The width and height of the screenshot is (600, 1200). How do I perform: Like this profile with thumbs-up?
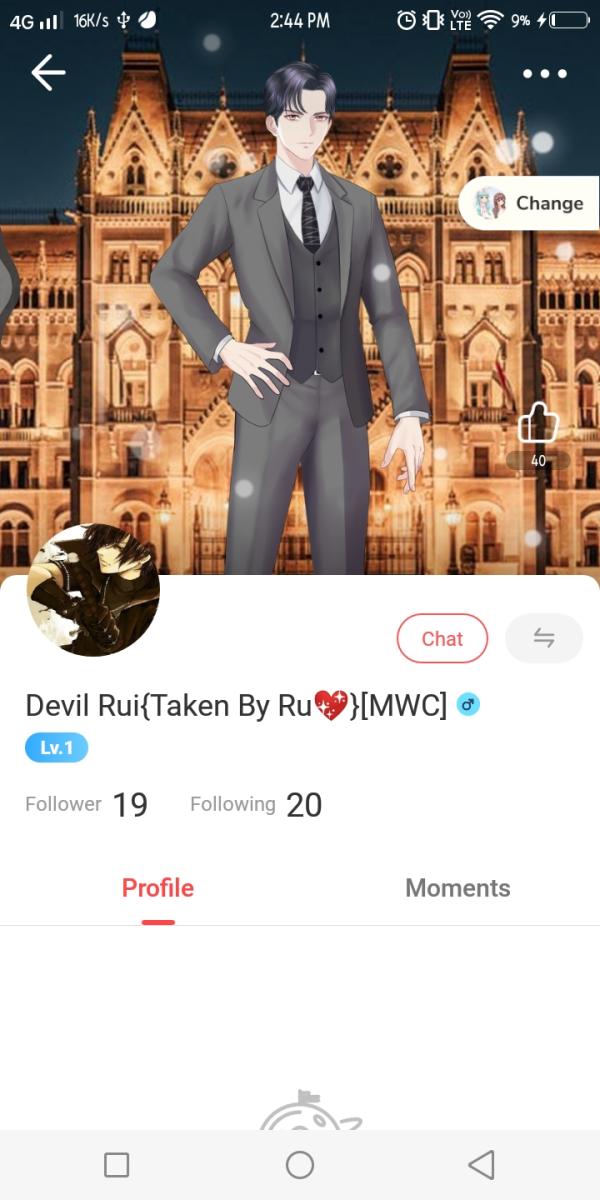point(538,423)
